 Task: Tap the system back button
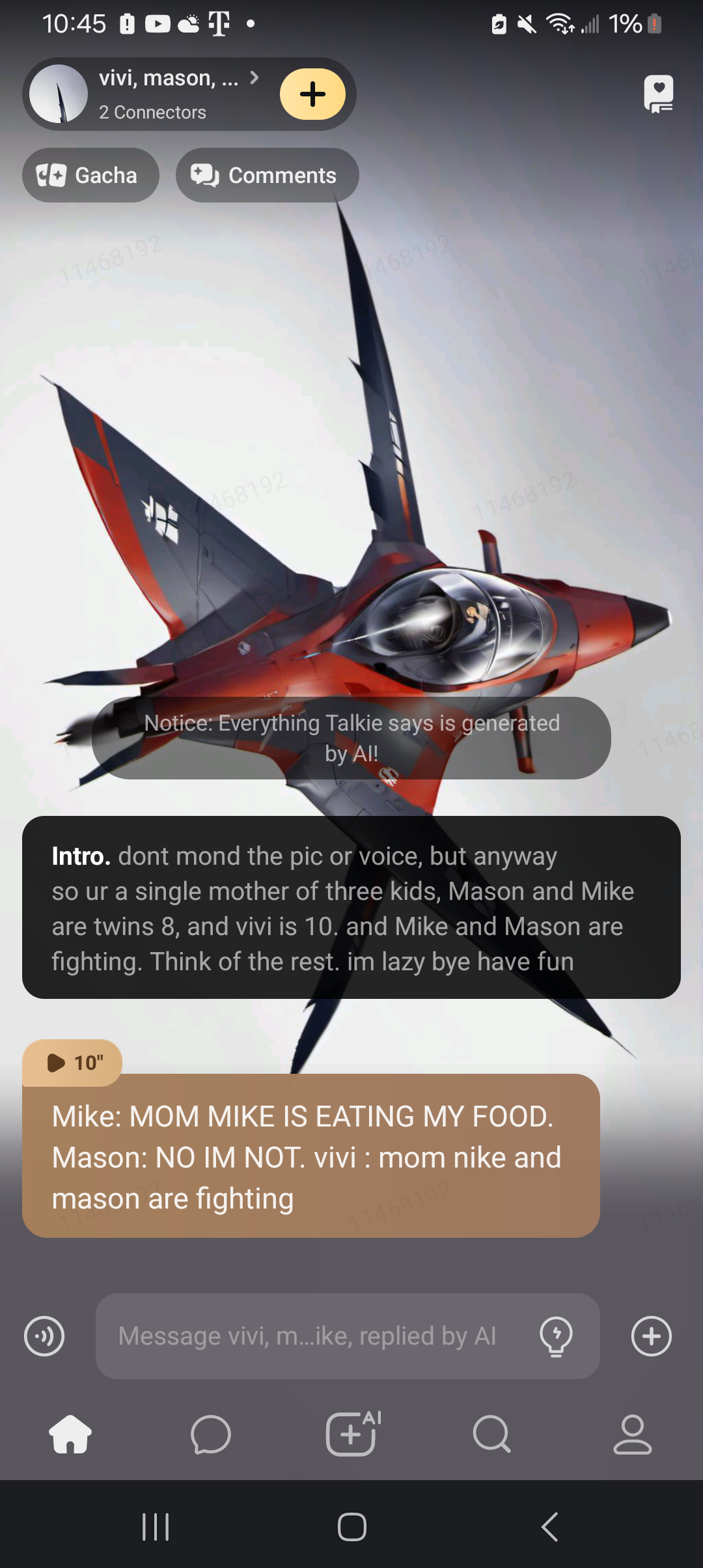click(x=550, y=1526)
